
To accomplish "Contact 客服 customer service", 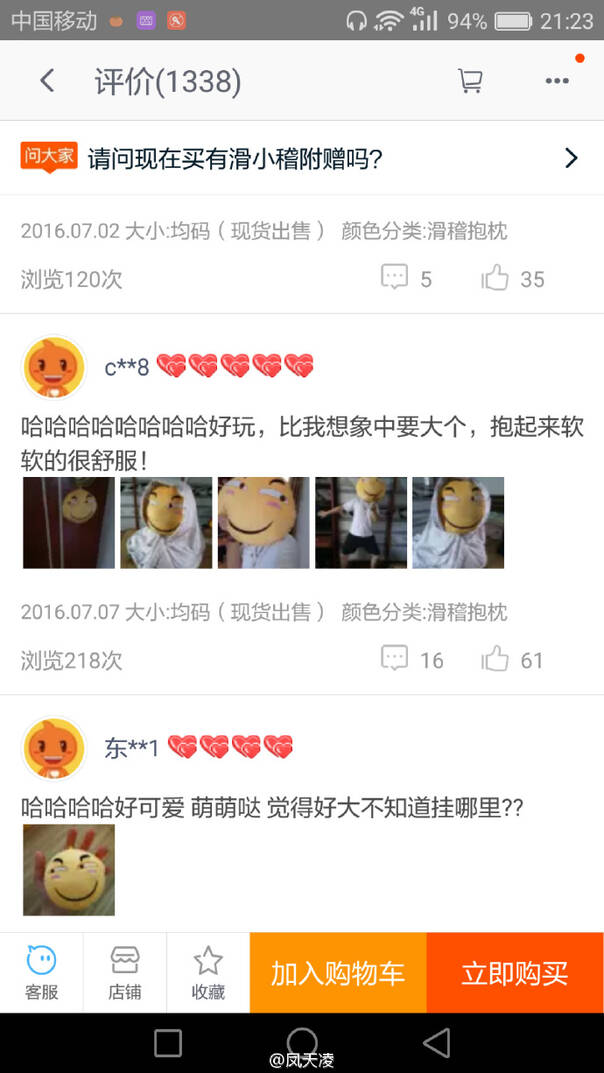I will click(x=41, y=973).
